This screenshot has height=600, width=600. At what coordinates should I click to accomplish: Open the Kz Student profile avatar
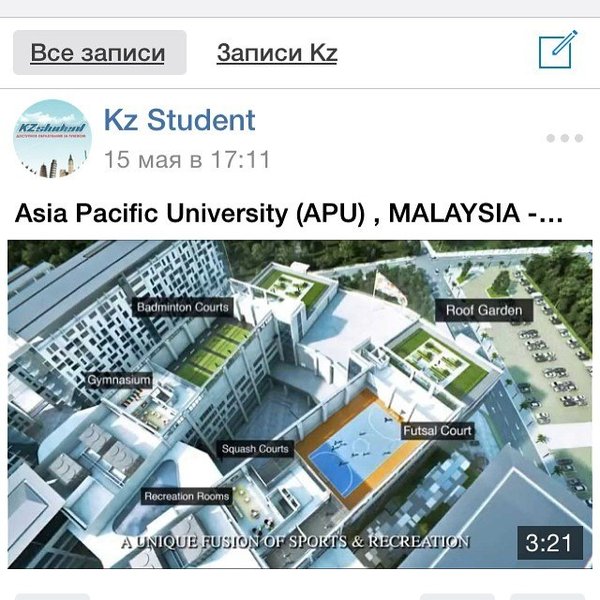click(50, 139)
